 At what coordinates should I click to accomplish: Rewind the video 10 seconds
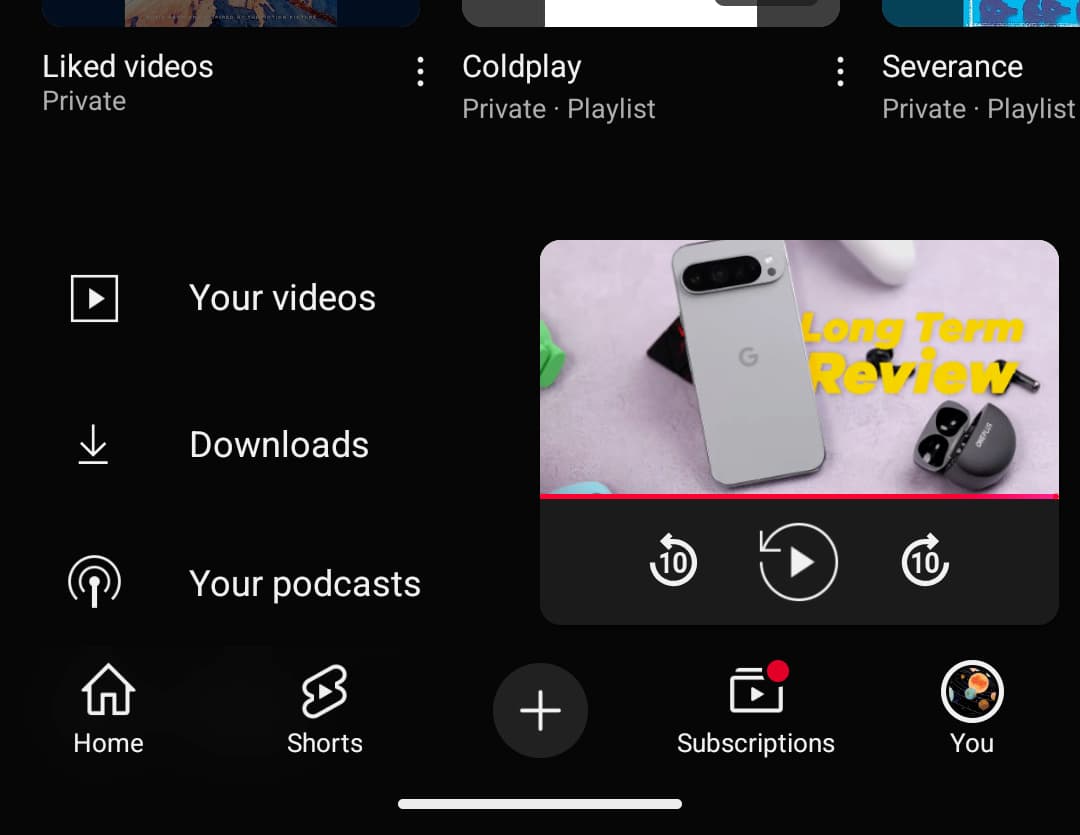point(673,561)
